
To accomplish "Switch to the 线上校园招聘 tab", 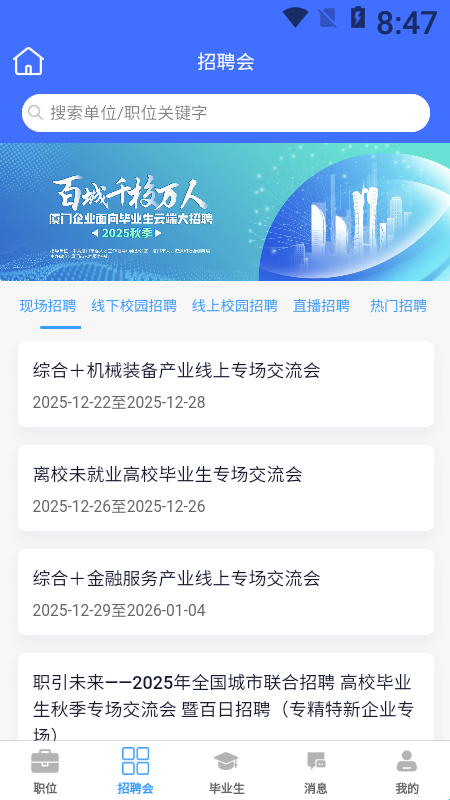I will click(235, 306).
